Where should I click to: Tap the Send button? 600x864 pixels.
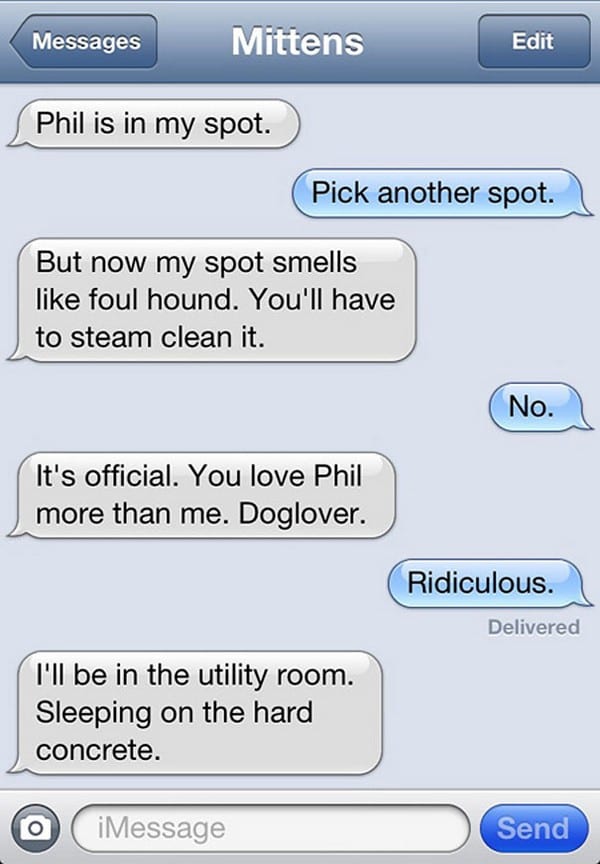coord(532,828)
